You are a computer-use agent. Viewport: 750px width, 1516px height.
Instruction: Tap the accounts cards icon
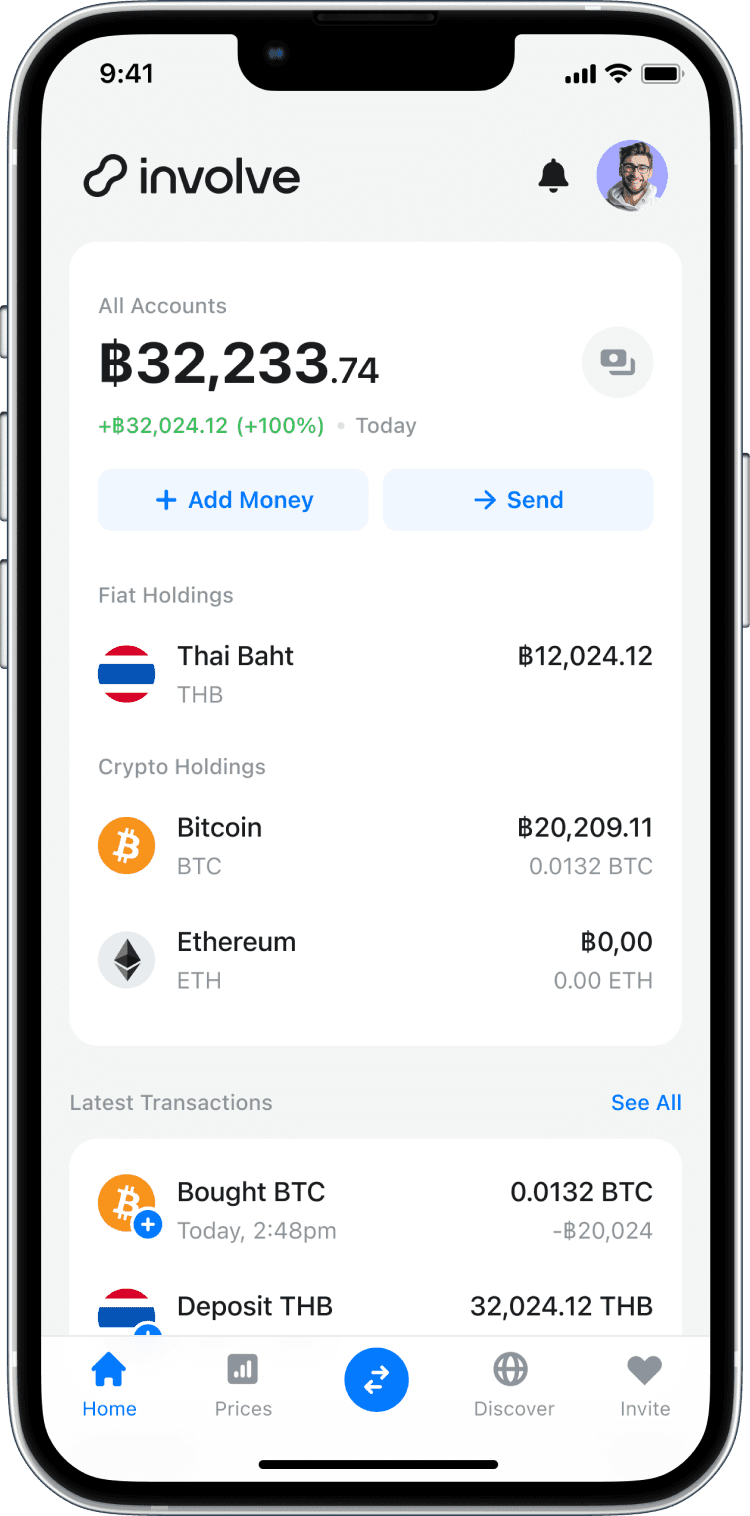(x=617, y=362)
